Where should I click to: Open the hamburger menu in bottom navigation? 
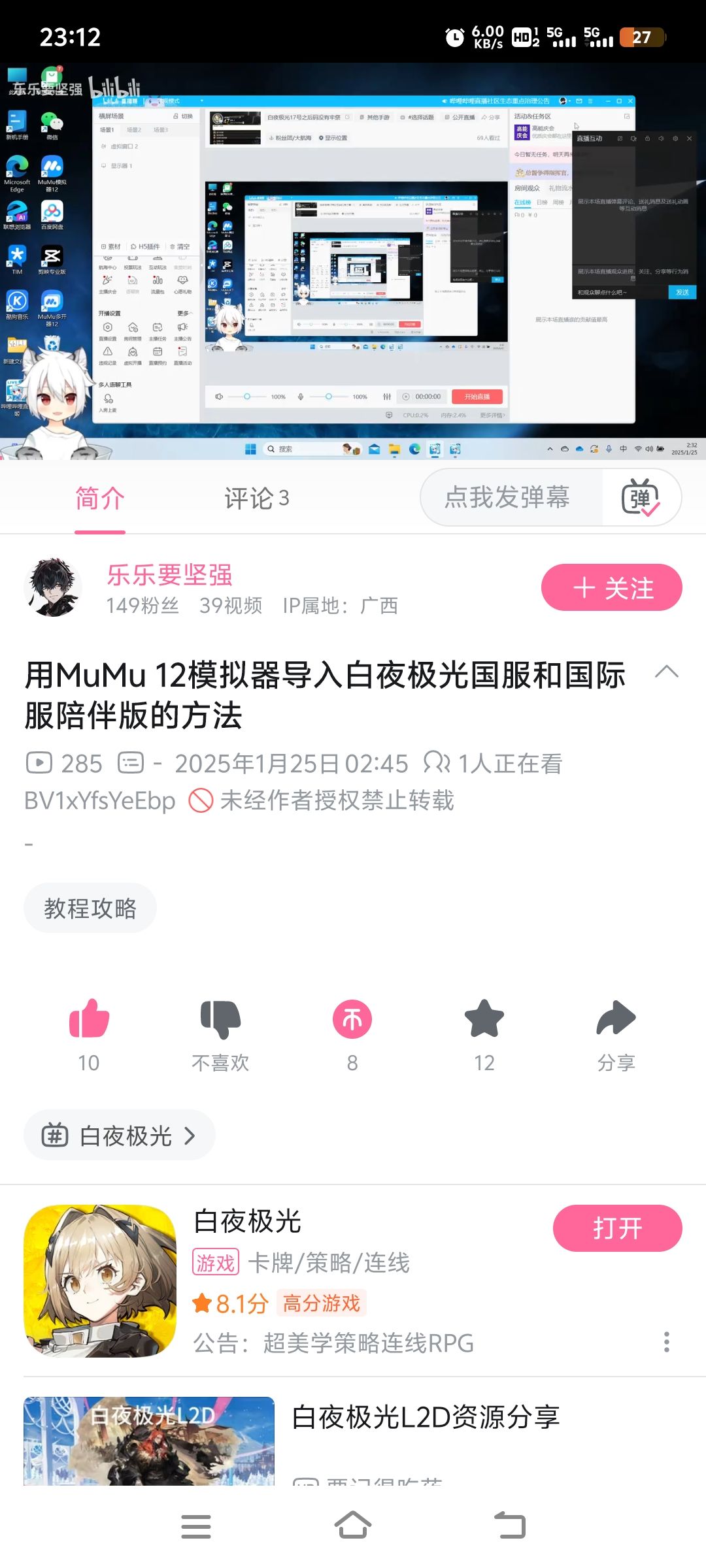coord(196,1524)
